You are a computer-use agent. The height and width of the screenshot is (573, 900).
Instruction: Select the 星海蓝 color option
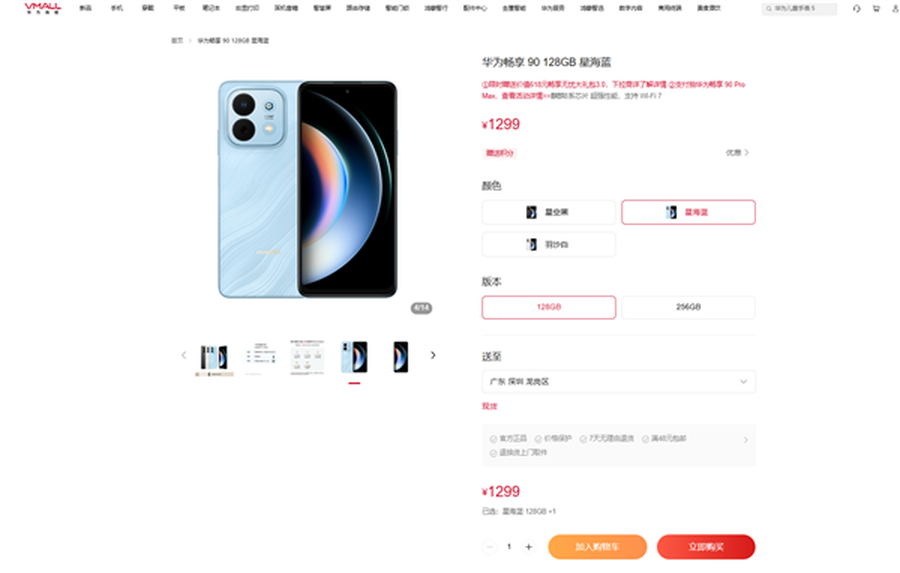pos(688,212)
